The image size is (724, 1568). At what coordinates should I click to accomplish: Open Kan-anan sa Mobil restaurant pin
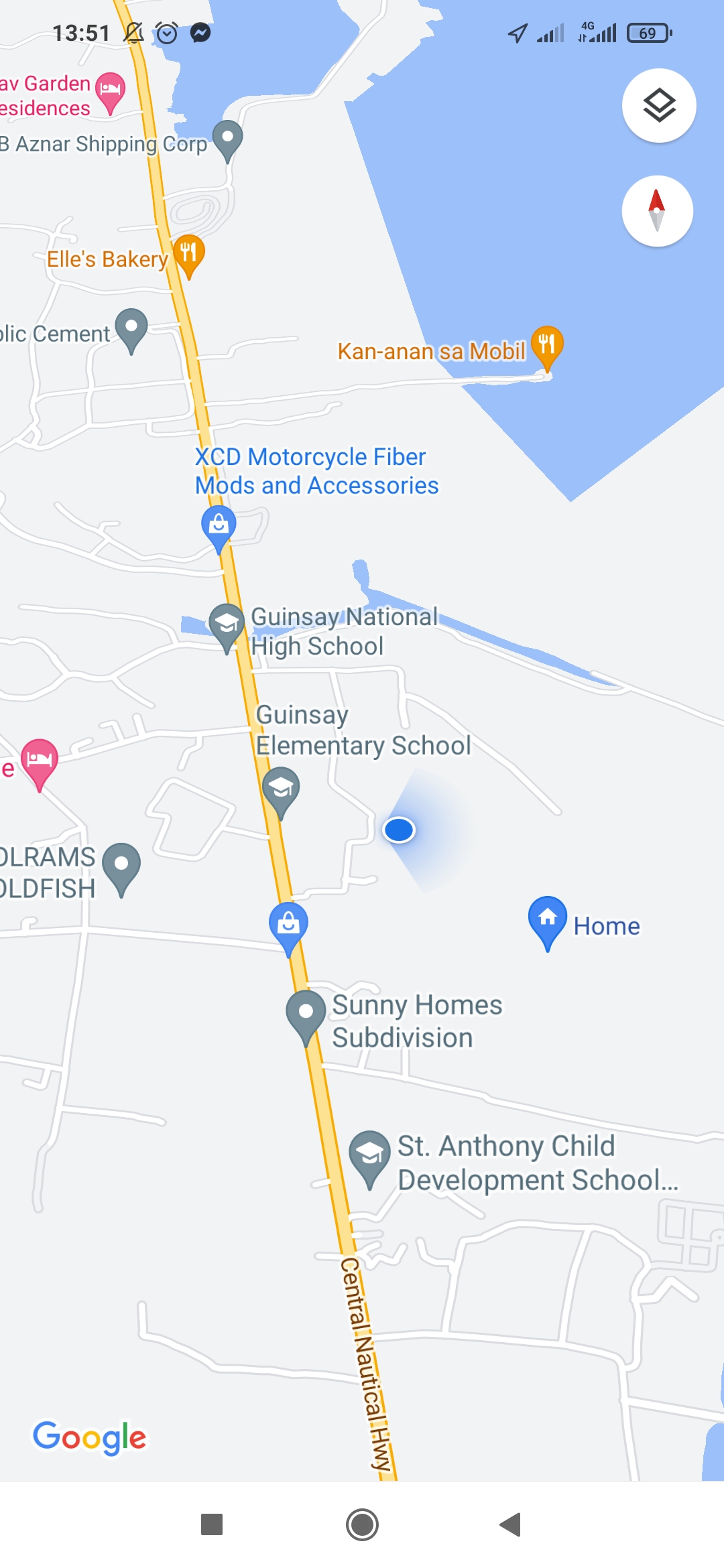click(547, 345)
